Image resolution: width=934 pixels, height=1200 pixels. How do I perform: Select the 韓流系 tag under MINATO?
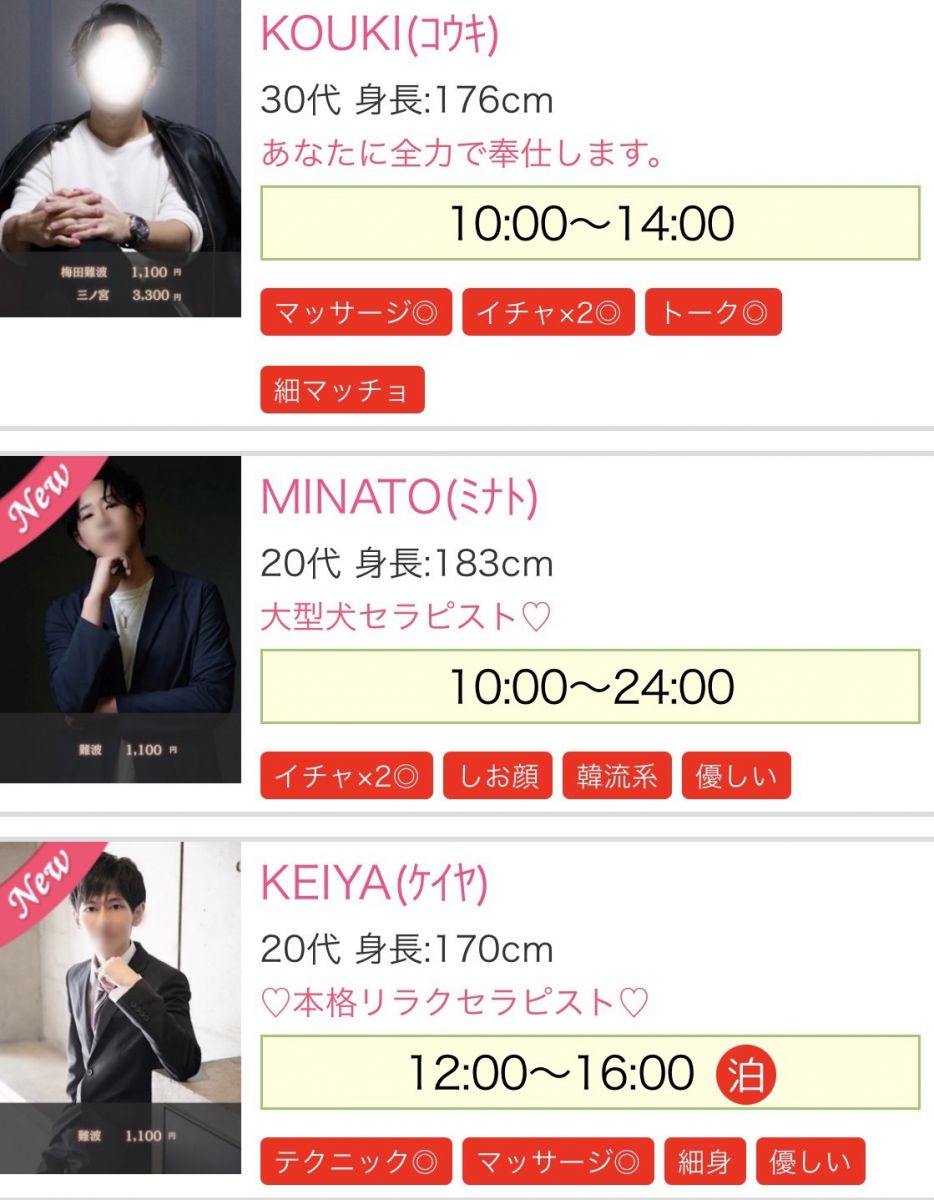(617, 776)
